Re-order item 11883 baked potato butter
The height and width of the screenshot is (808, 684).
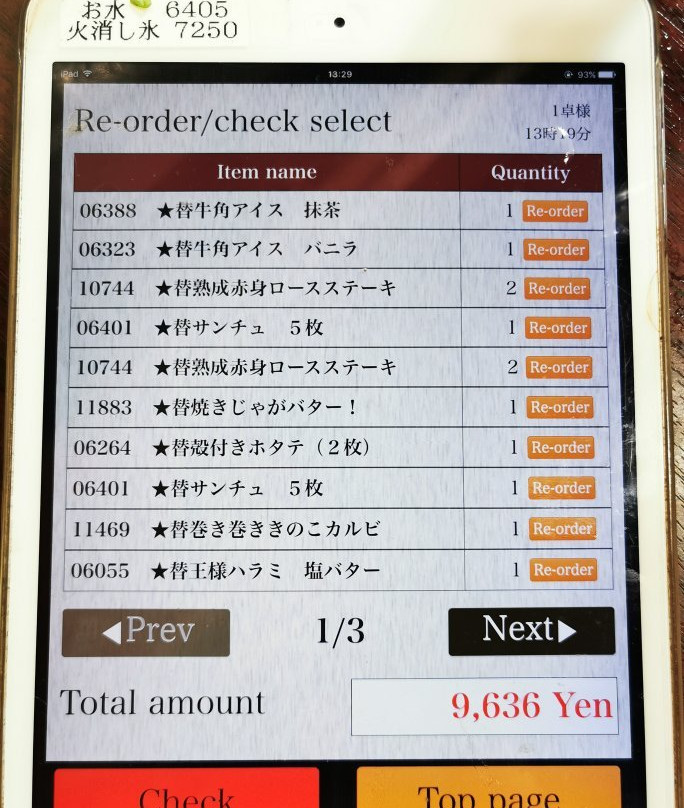[560, 407]
